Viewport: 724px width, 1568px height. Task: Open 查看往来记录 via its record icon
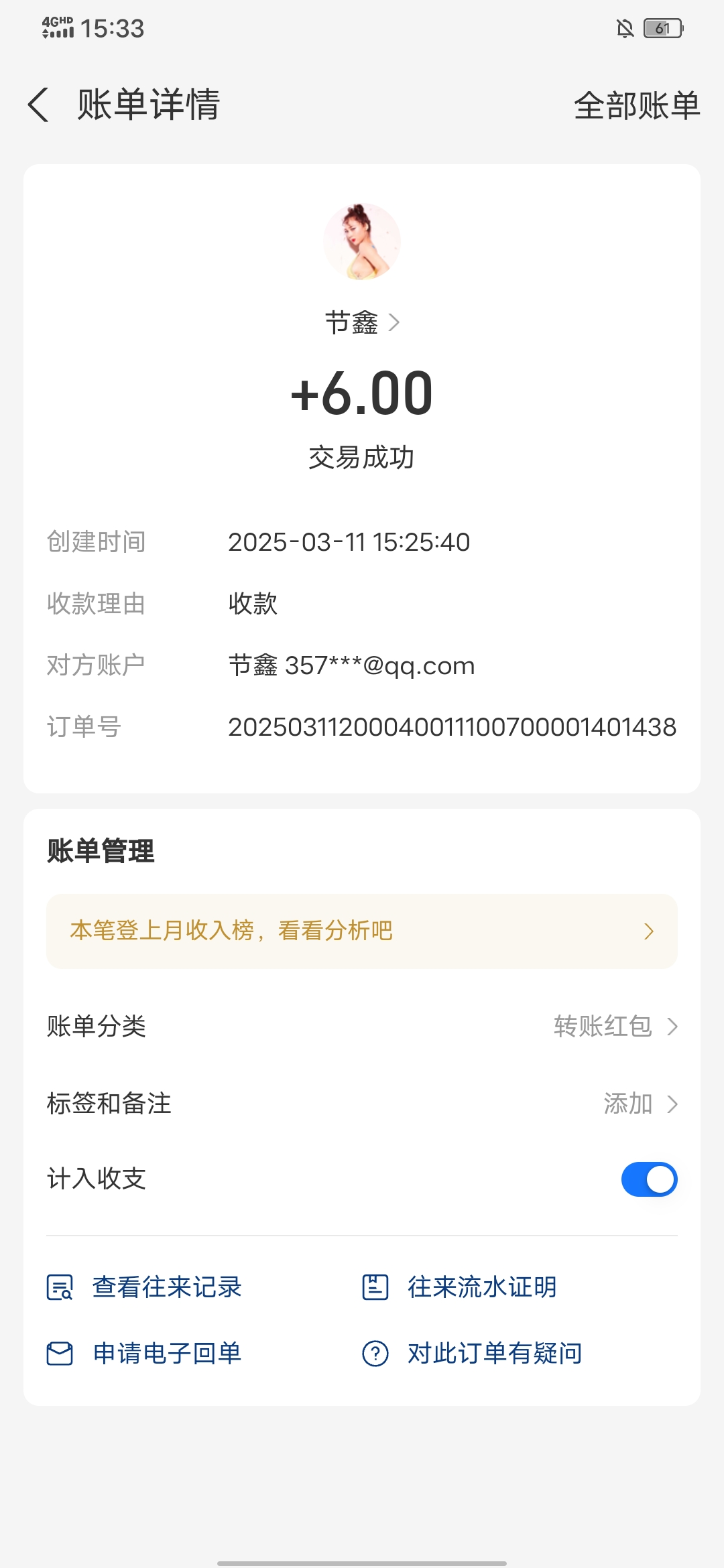(61, 1286)
